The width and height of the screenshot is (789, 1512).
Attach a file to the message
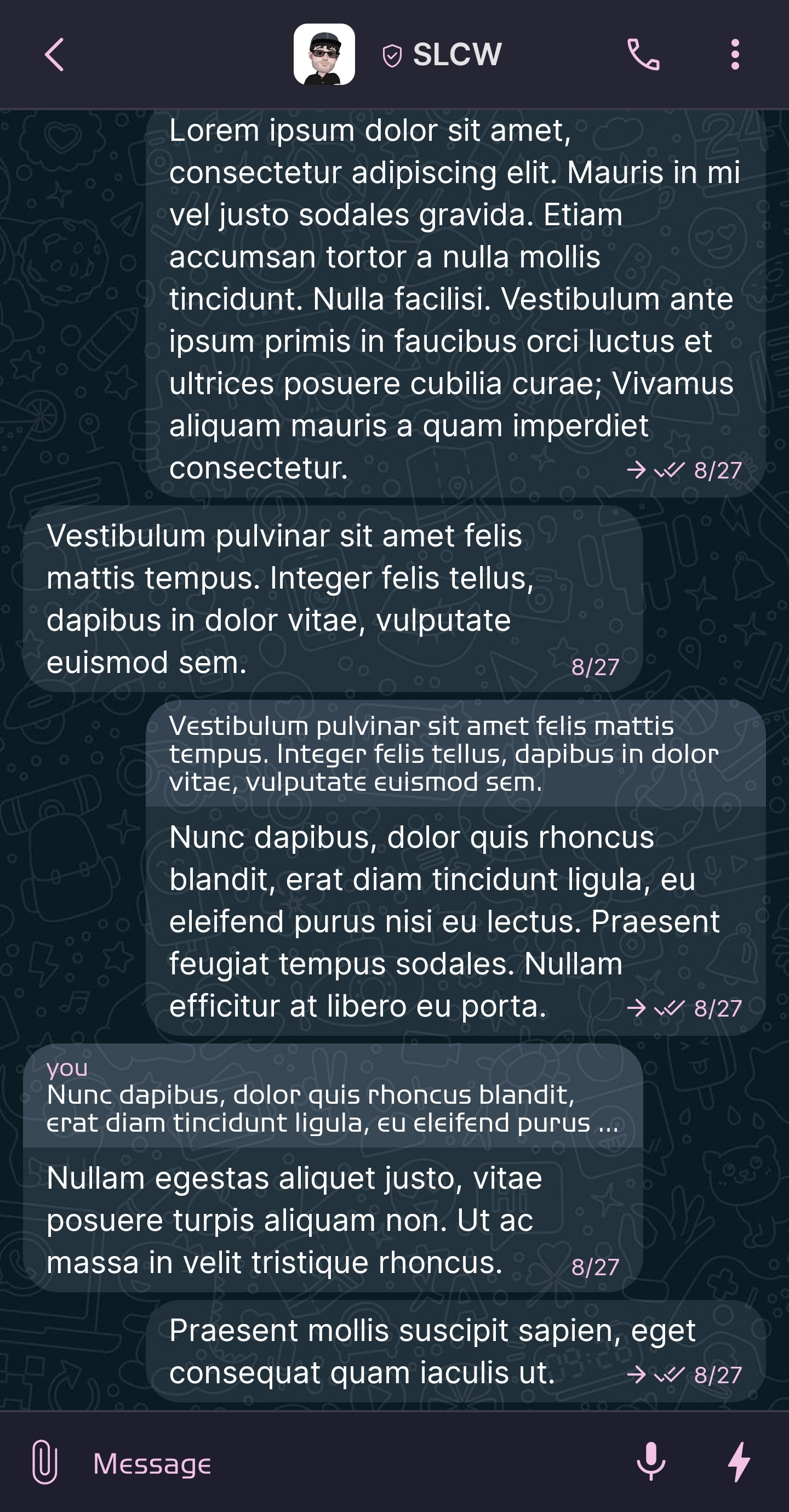[44, 1462]
